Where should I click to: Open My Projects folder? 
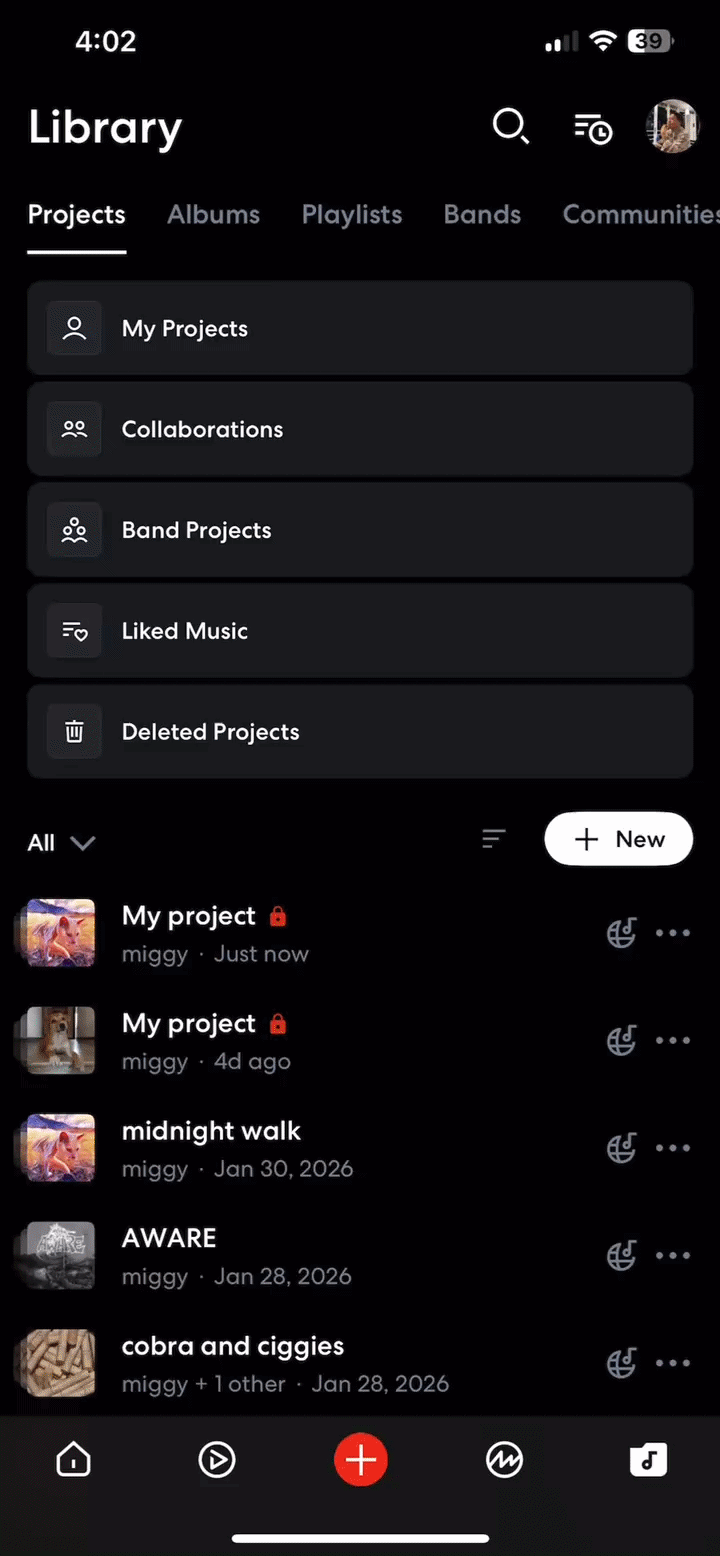[360, 329]
